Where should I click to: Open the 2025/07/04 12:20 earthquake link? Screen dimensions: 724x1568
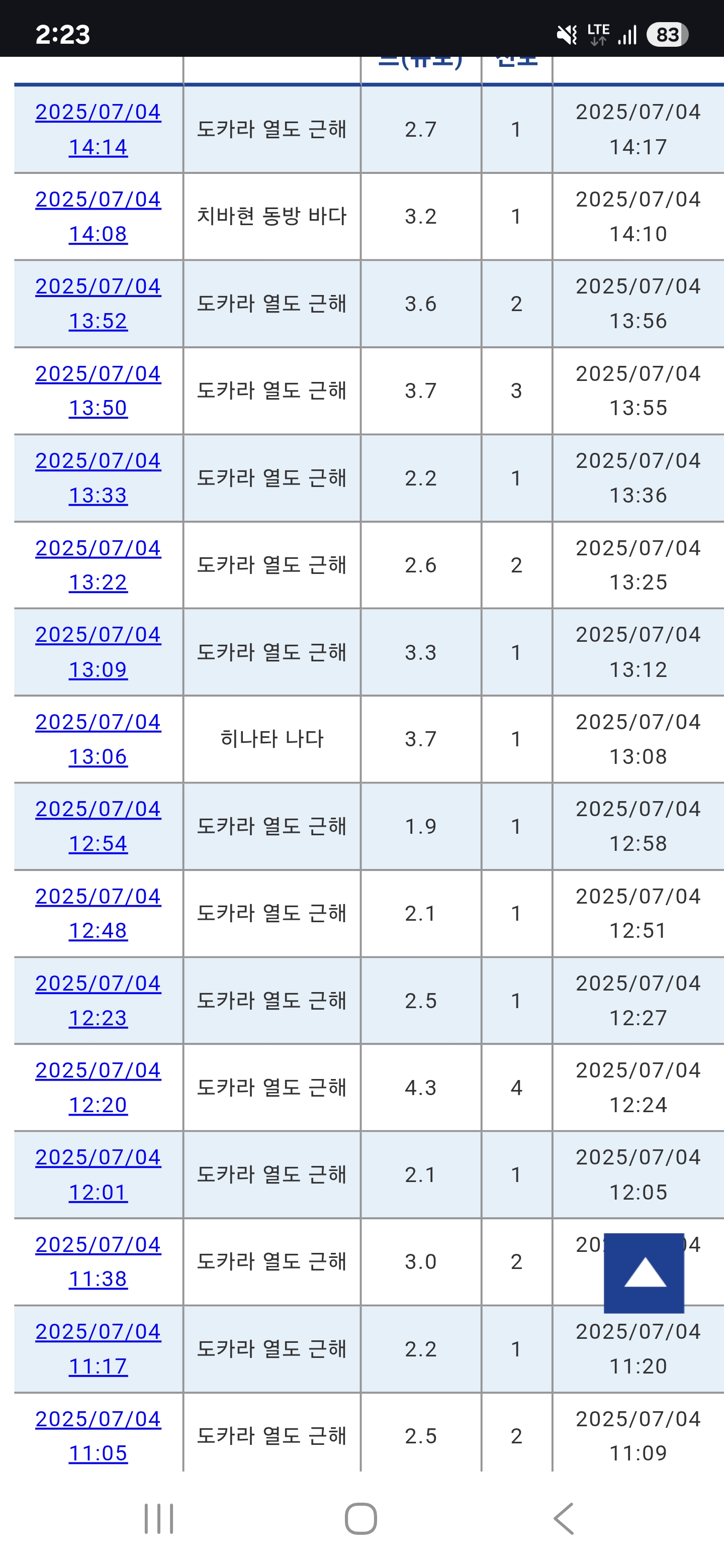click(x=98, y=1087)
